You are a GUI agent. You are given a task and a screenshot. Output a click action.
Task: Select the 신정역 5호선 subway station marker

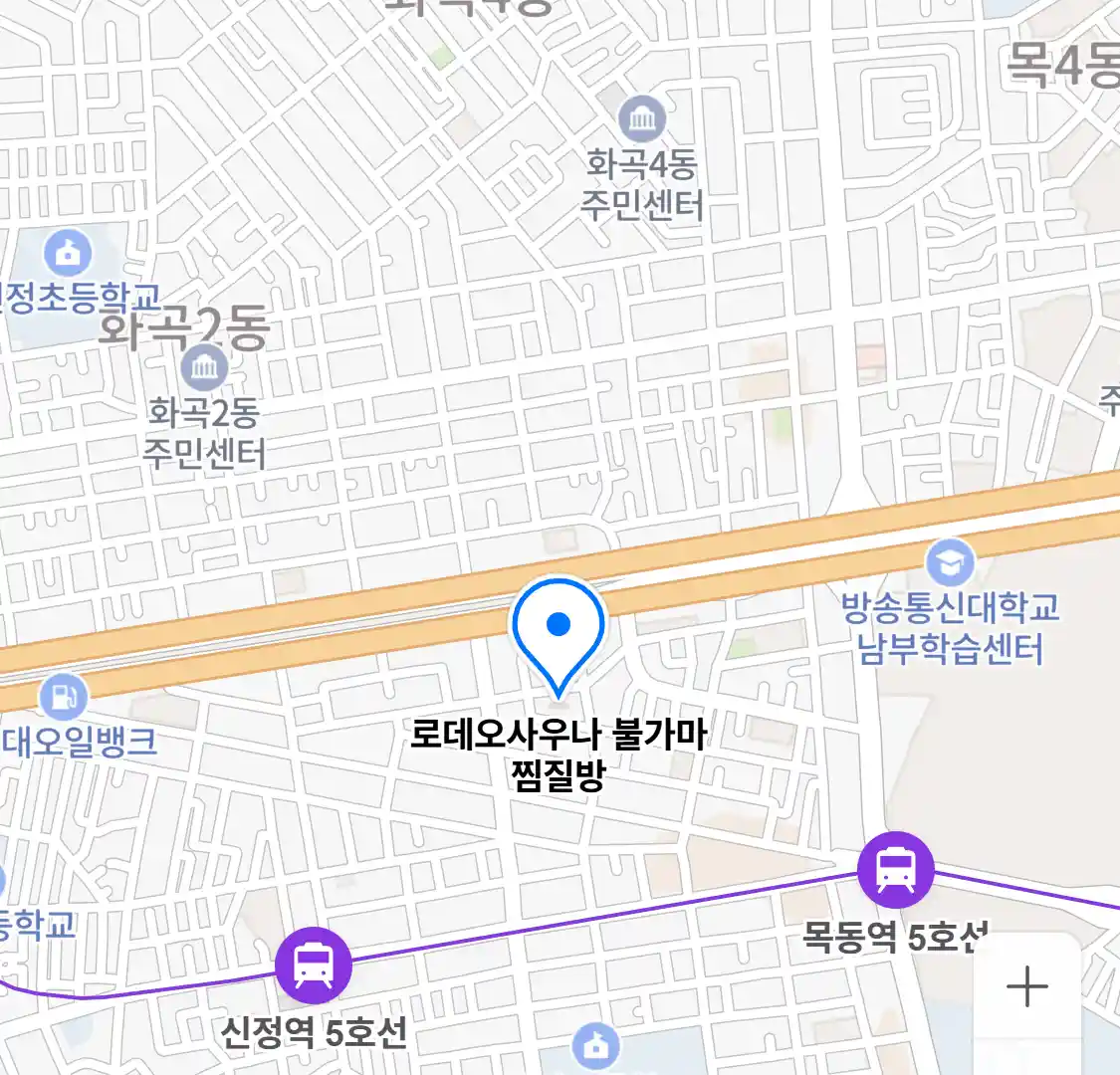314,965
